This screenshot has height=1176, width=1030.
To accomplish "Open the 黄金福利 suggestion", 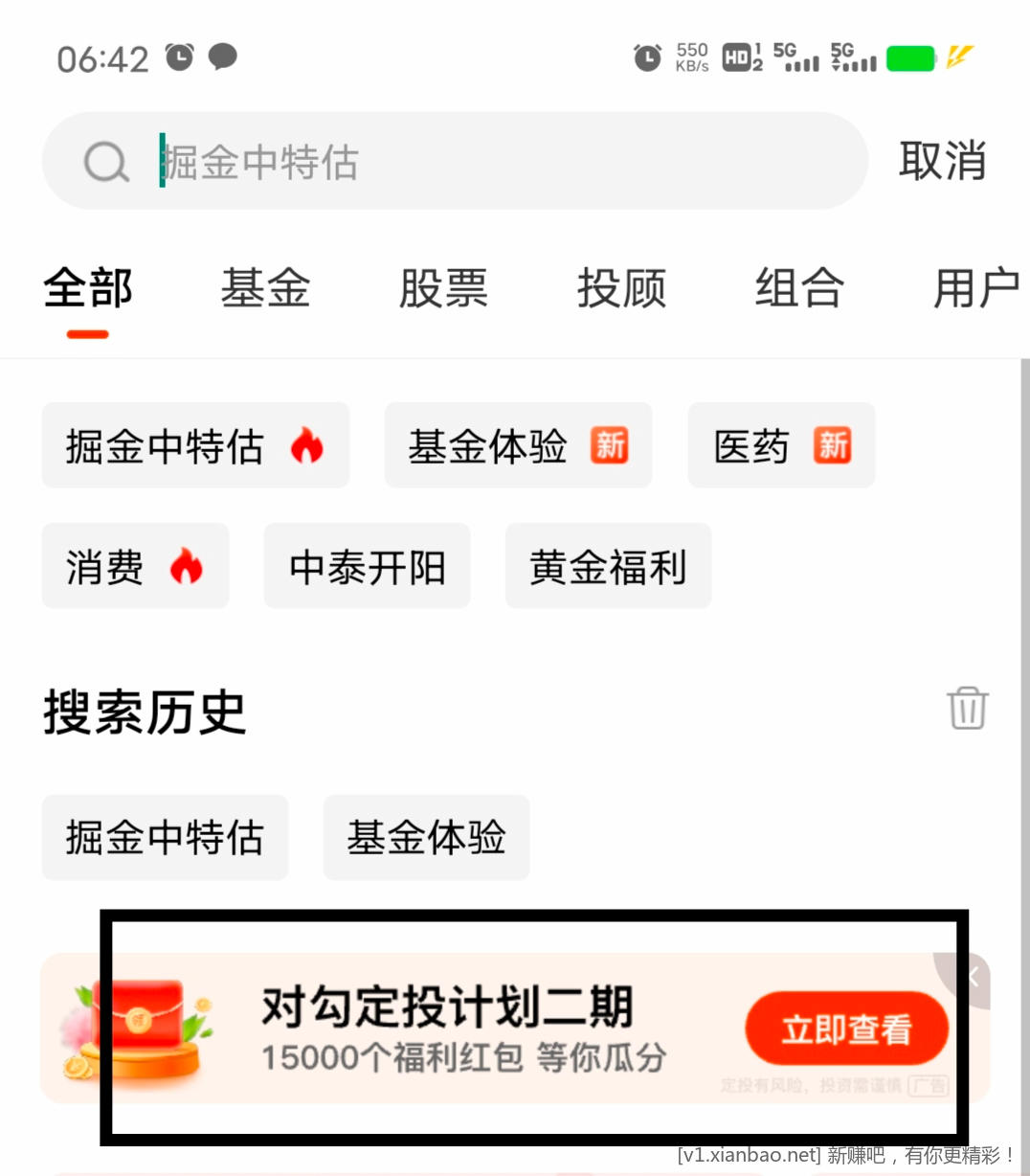I will [608, 567].
